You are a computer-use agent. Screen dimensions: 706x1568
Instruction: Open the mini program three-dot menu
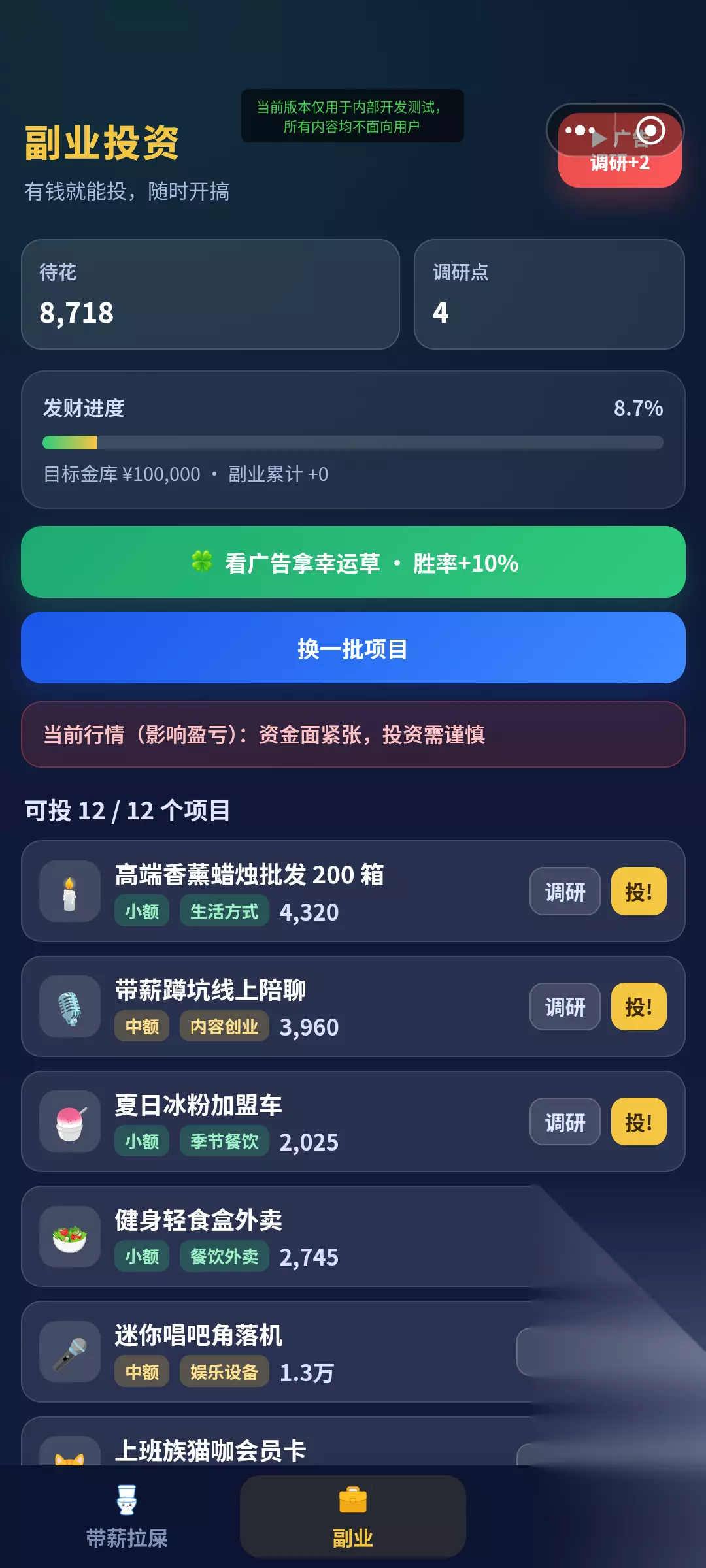pyautogui.click(x=580, y=130)
